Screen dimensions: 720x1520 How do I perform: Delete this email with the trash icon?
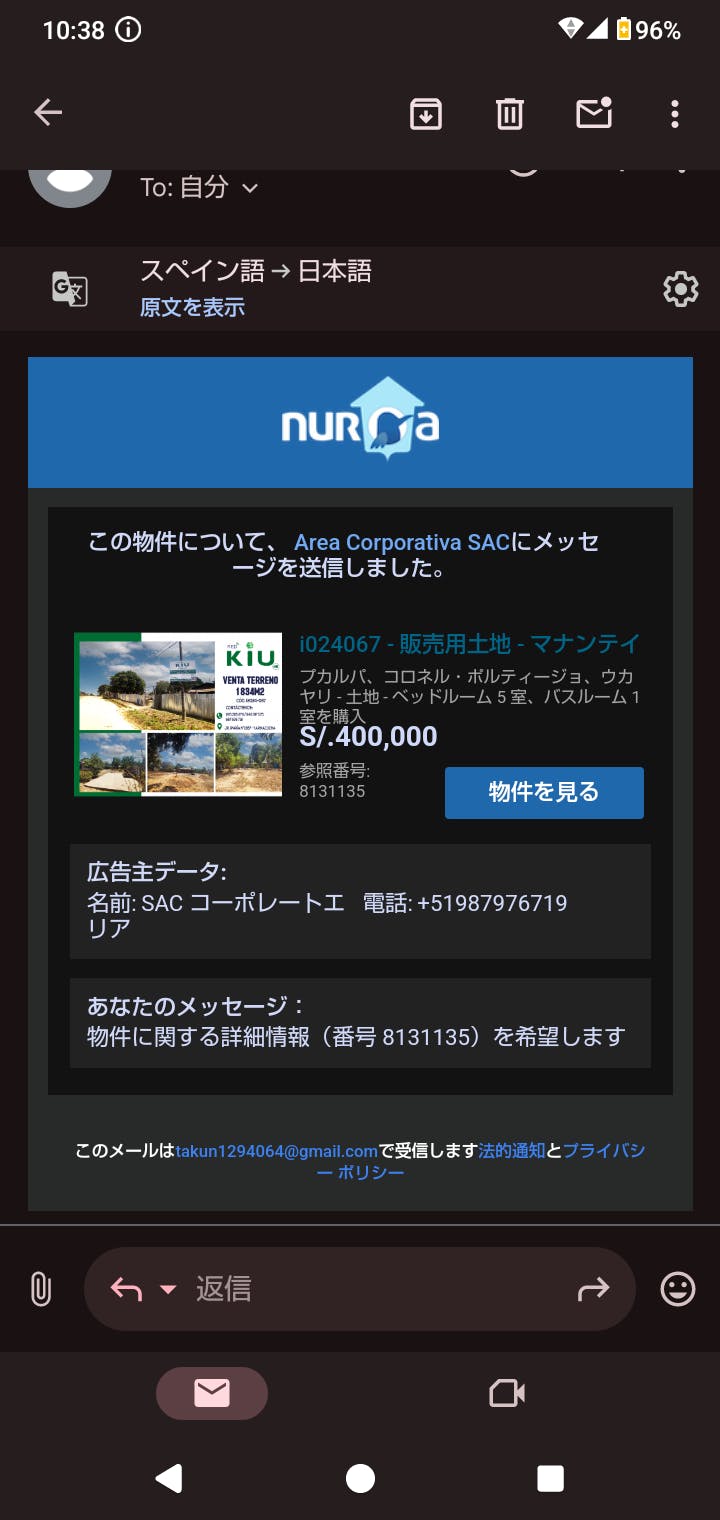tap(510, 114)
